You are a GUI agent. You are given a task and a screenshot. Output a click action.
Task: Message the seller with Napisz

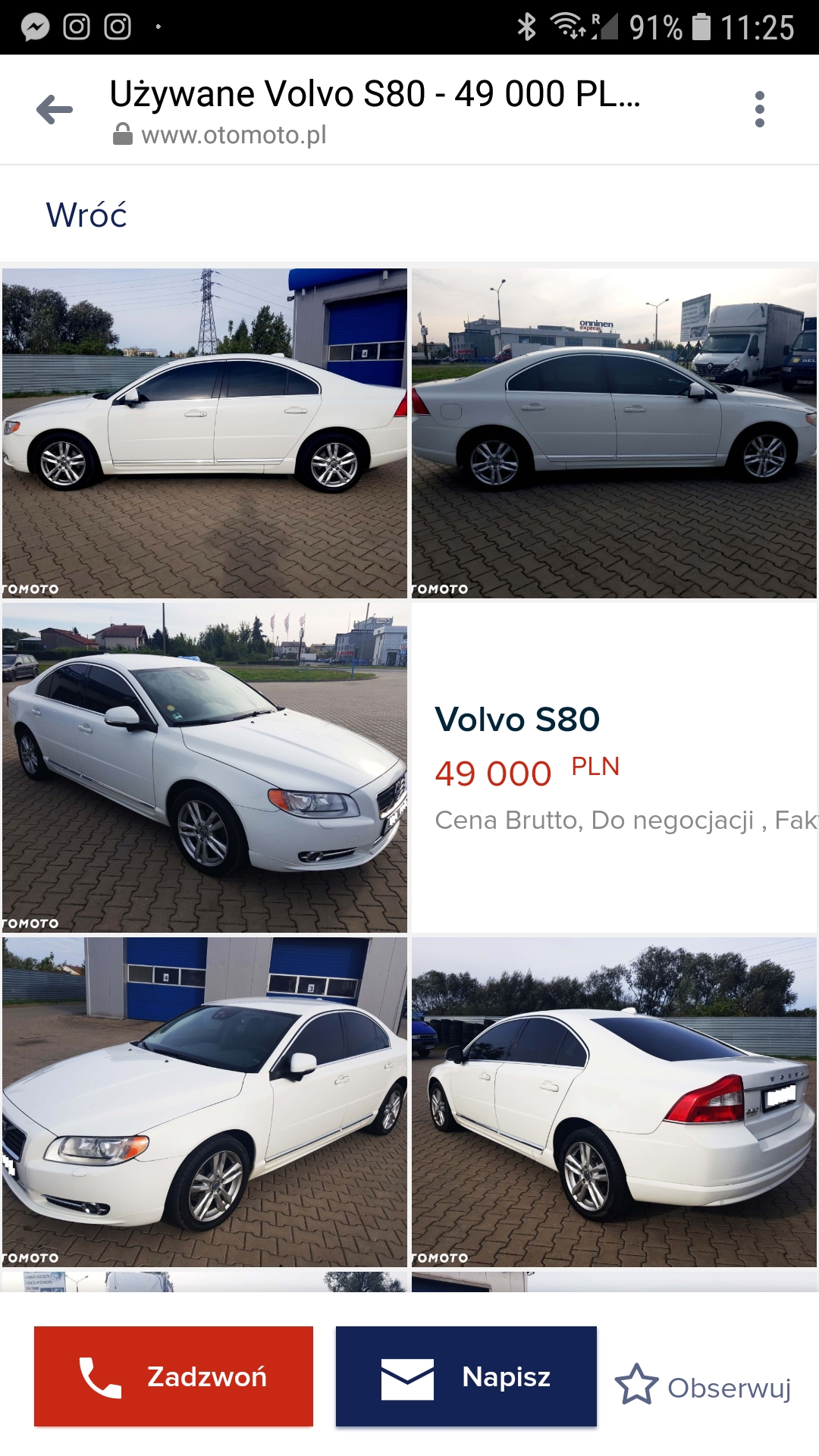click(466, 1376)
